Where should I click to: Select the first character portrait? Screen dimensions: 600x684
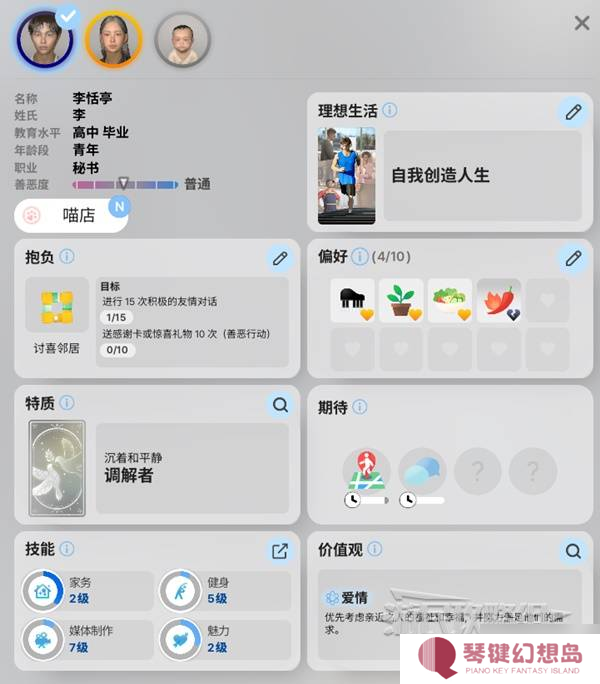(43, 39)
